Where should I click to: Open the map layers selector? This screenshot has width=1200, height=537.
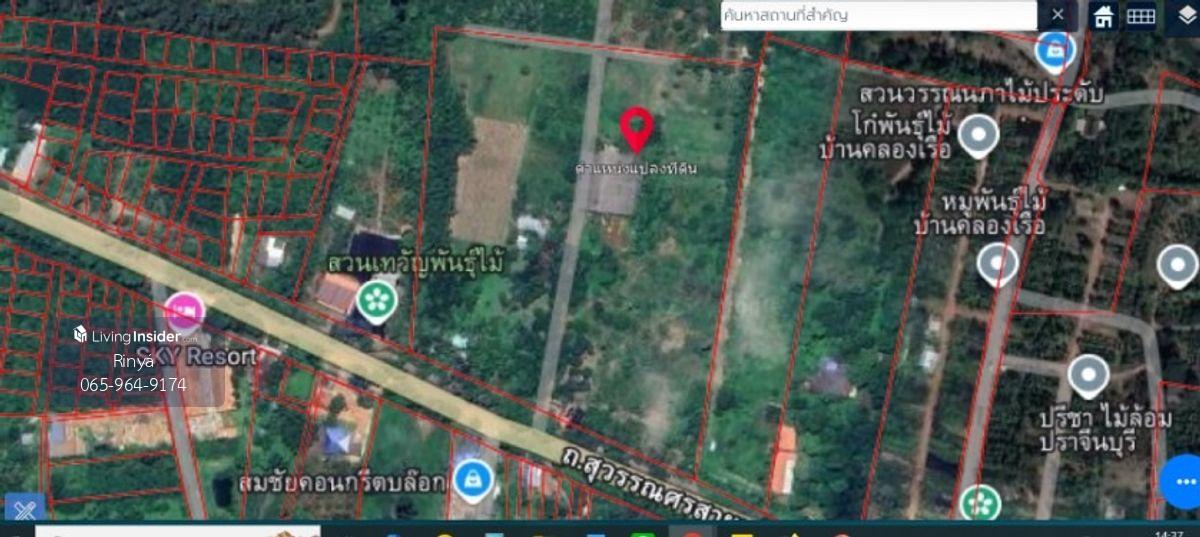click(1185, 16)
